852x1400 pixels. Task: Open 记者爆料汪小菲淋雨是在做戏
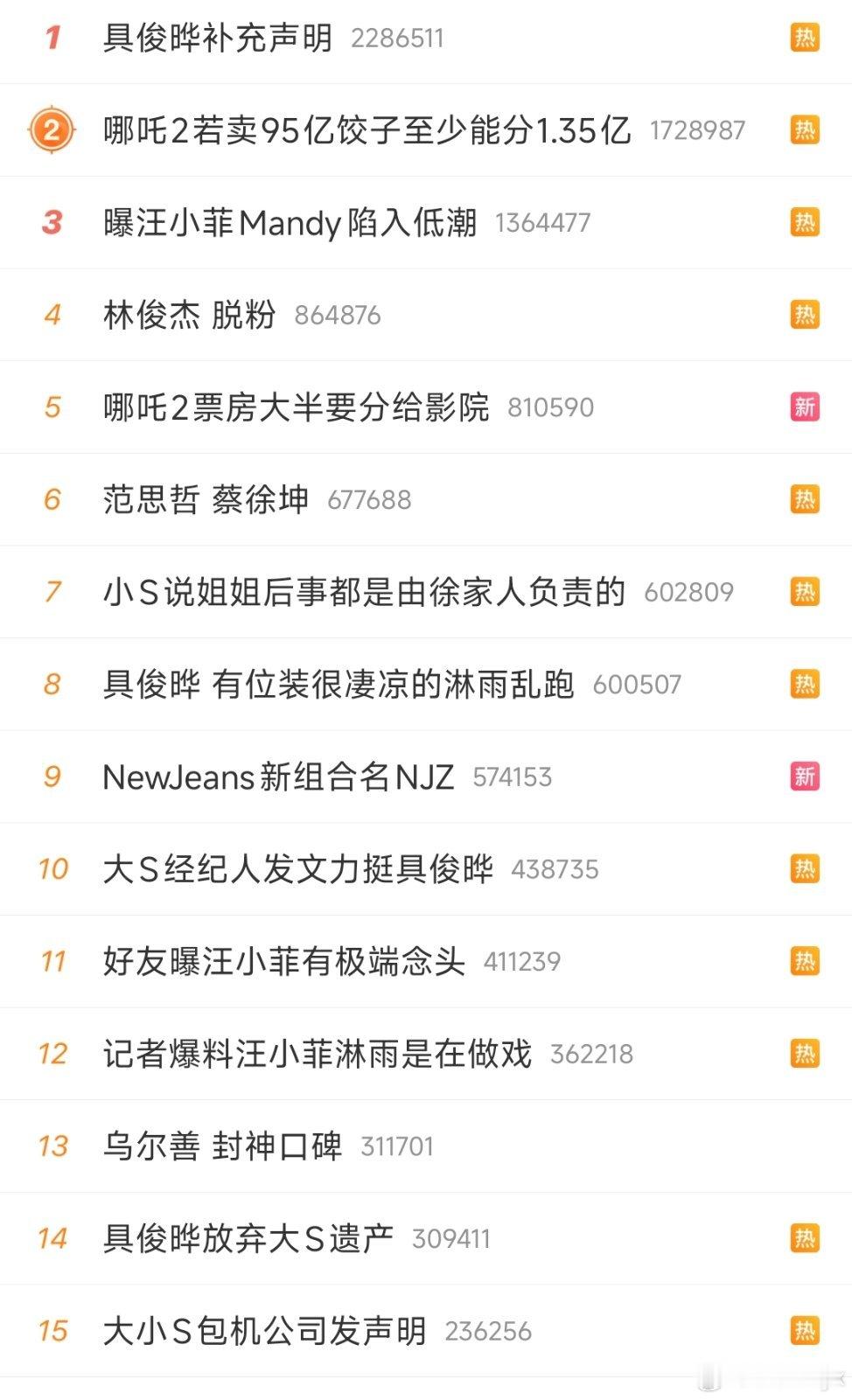pos(315,1053)
